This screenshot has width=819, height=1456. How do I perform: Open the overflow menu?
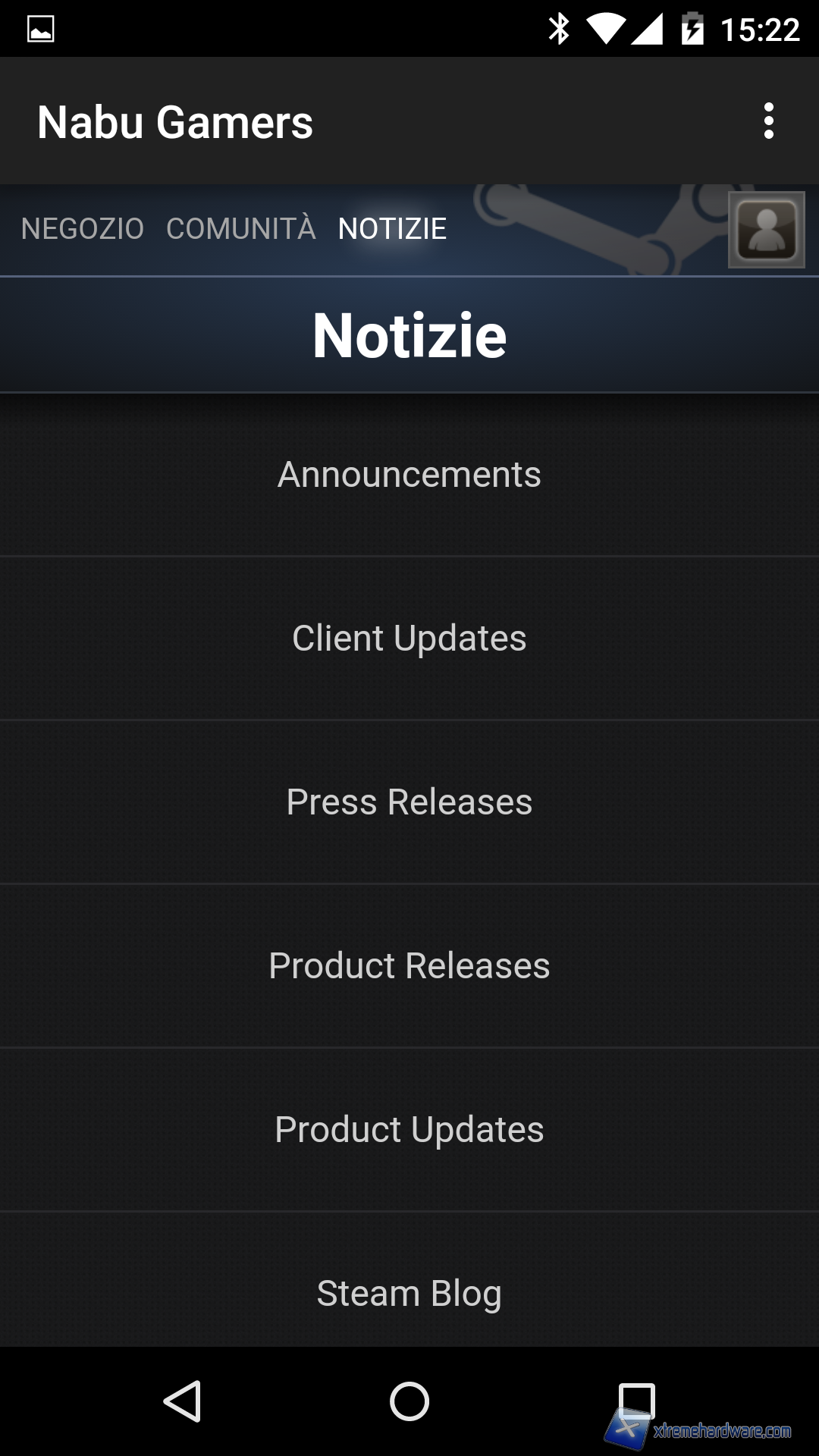[768, 121]
